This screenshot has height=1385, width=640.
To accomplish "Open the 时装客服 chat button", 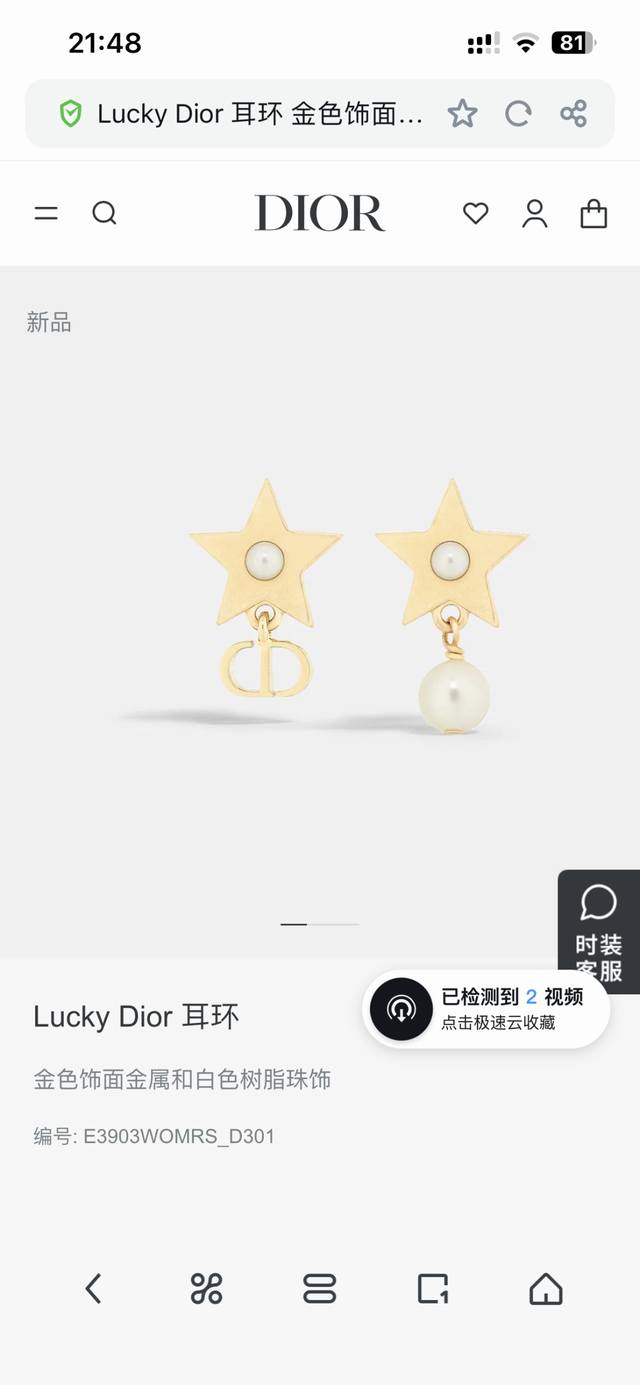I will click(x=598, y=931).
